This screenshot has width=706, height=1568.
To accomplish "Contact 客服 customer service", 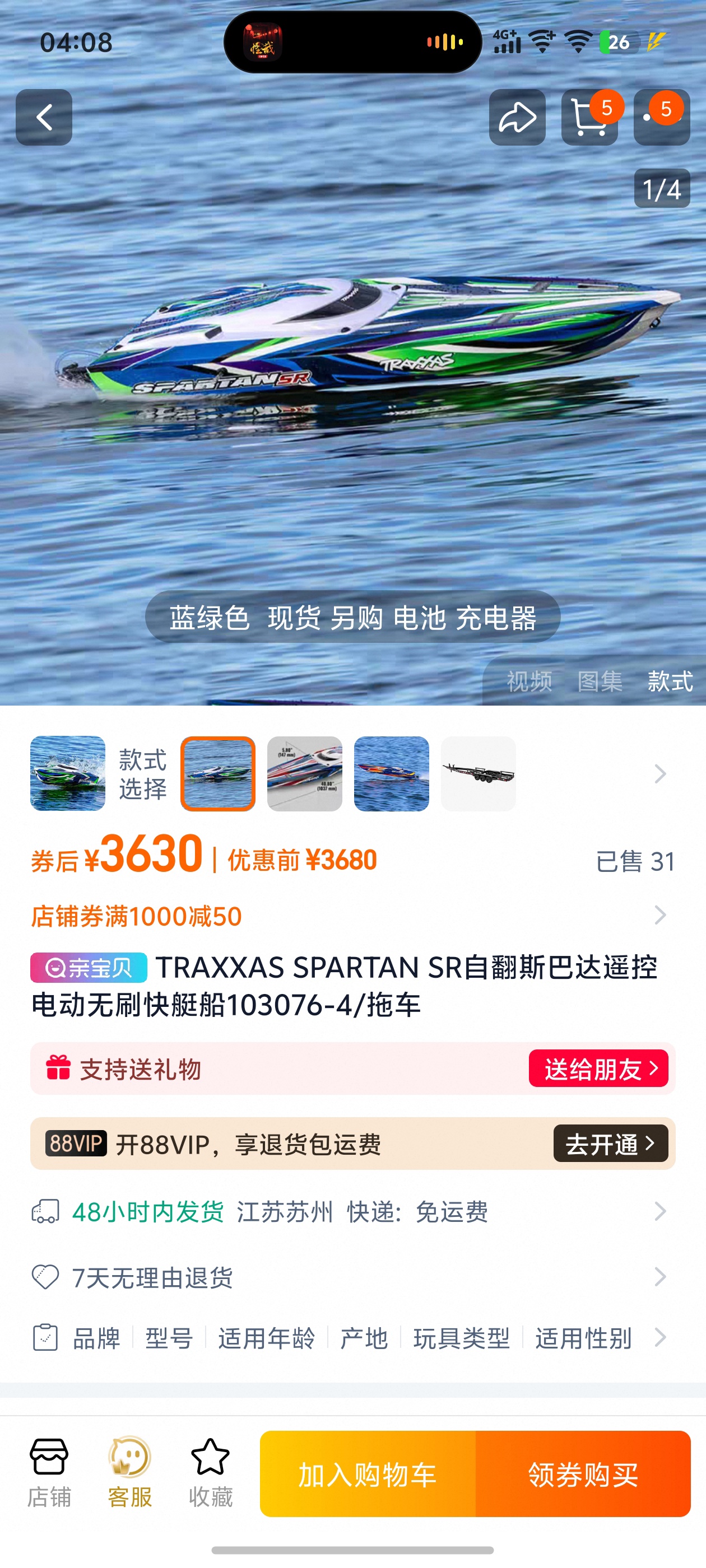I will [130, 1473].
